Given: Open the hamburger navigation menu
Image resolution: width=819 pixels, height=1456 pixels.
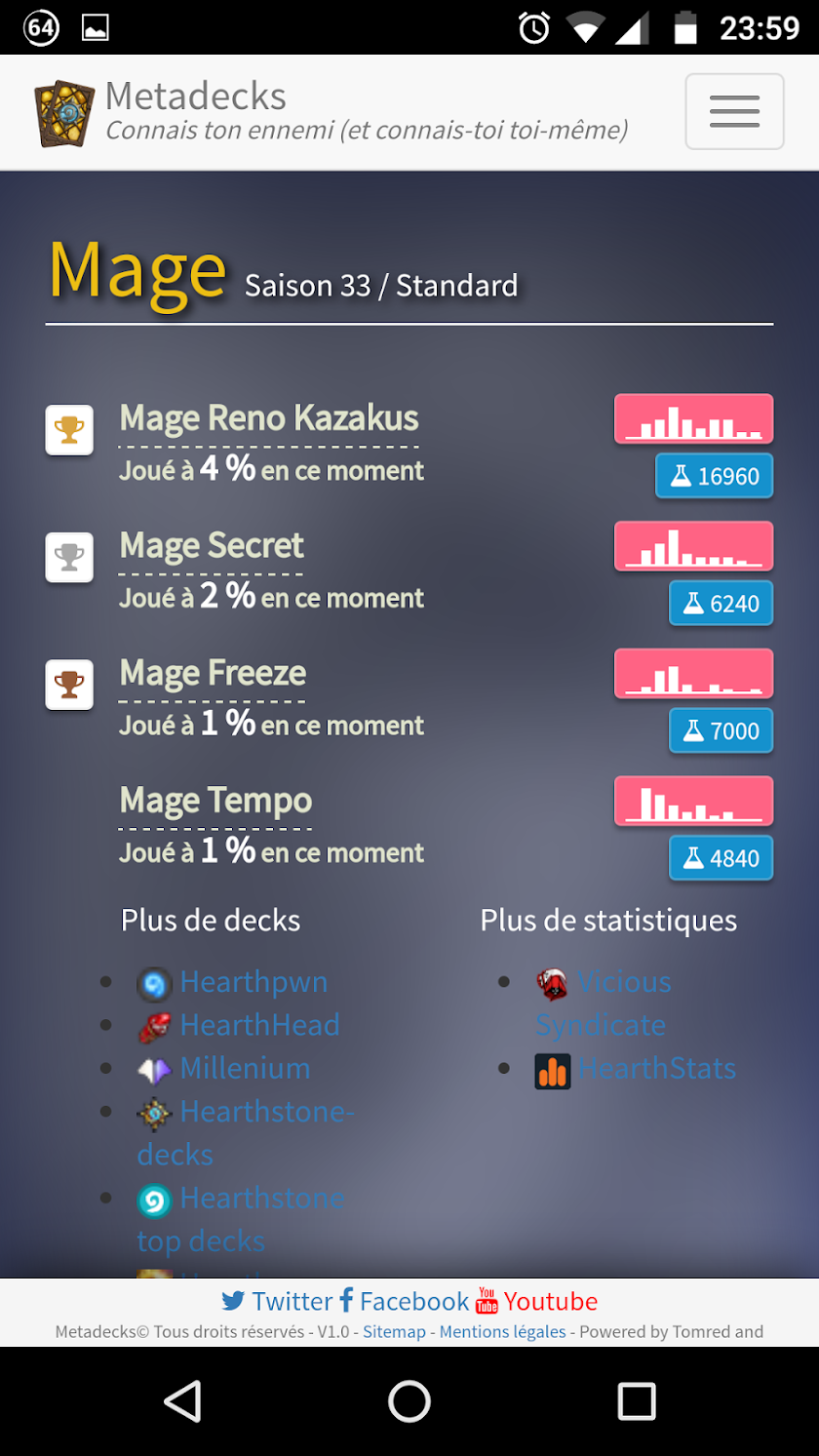Looking at the screenshot, I should point(734,111).
